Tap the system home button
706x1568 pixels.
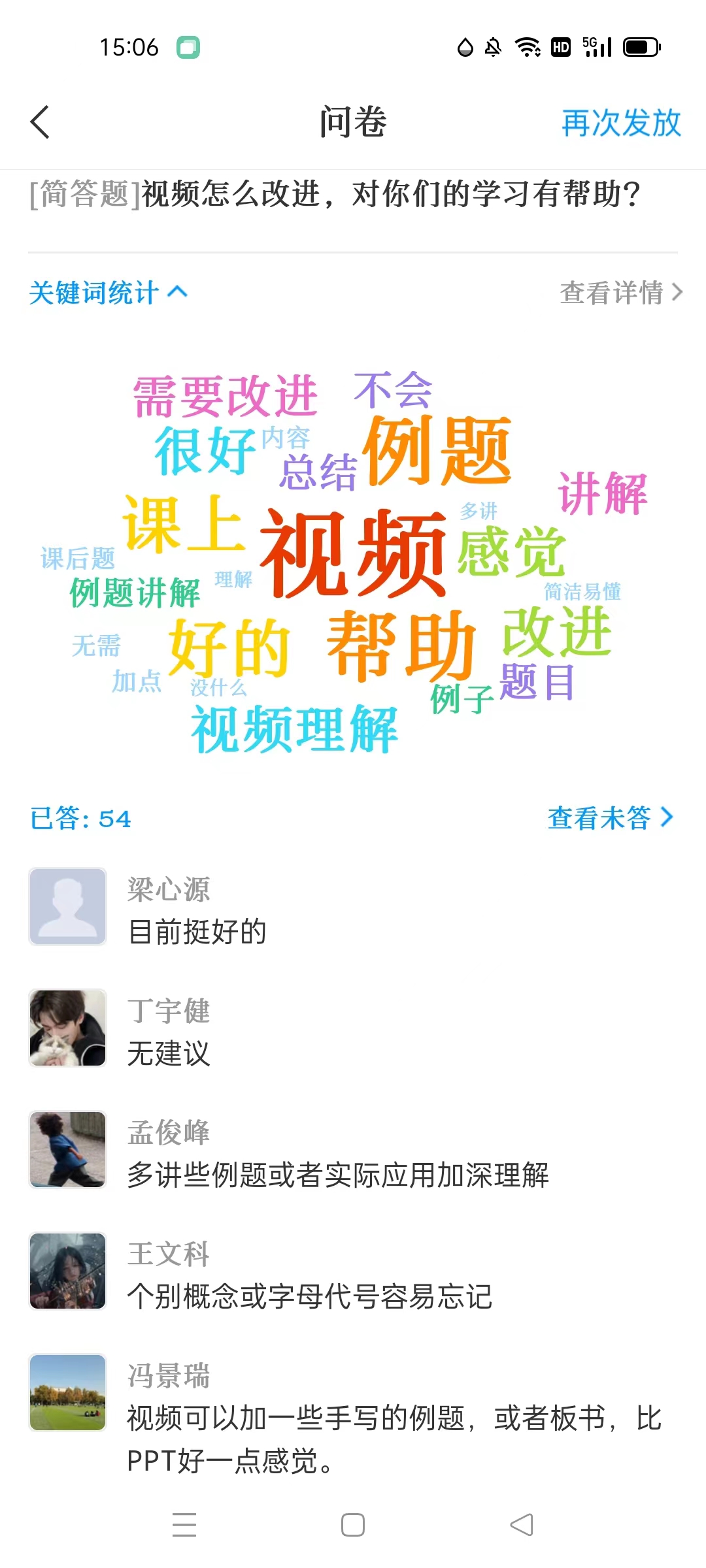[353, 1525]
